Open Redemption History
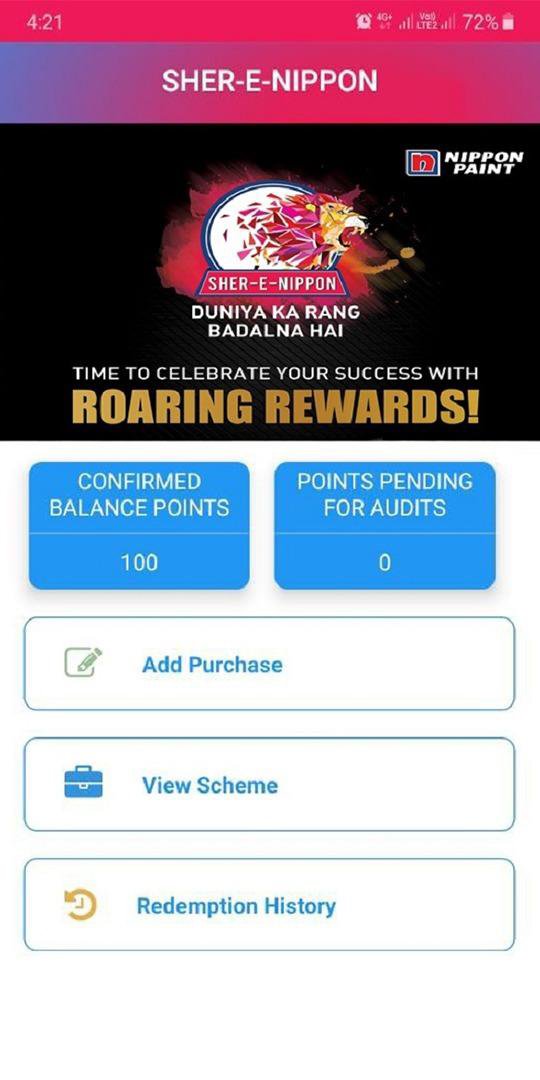Viewport: 540px width, 1080px height. pos(269,905)
